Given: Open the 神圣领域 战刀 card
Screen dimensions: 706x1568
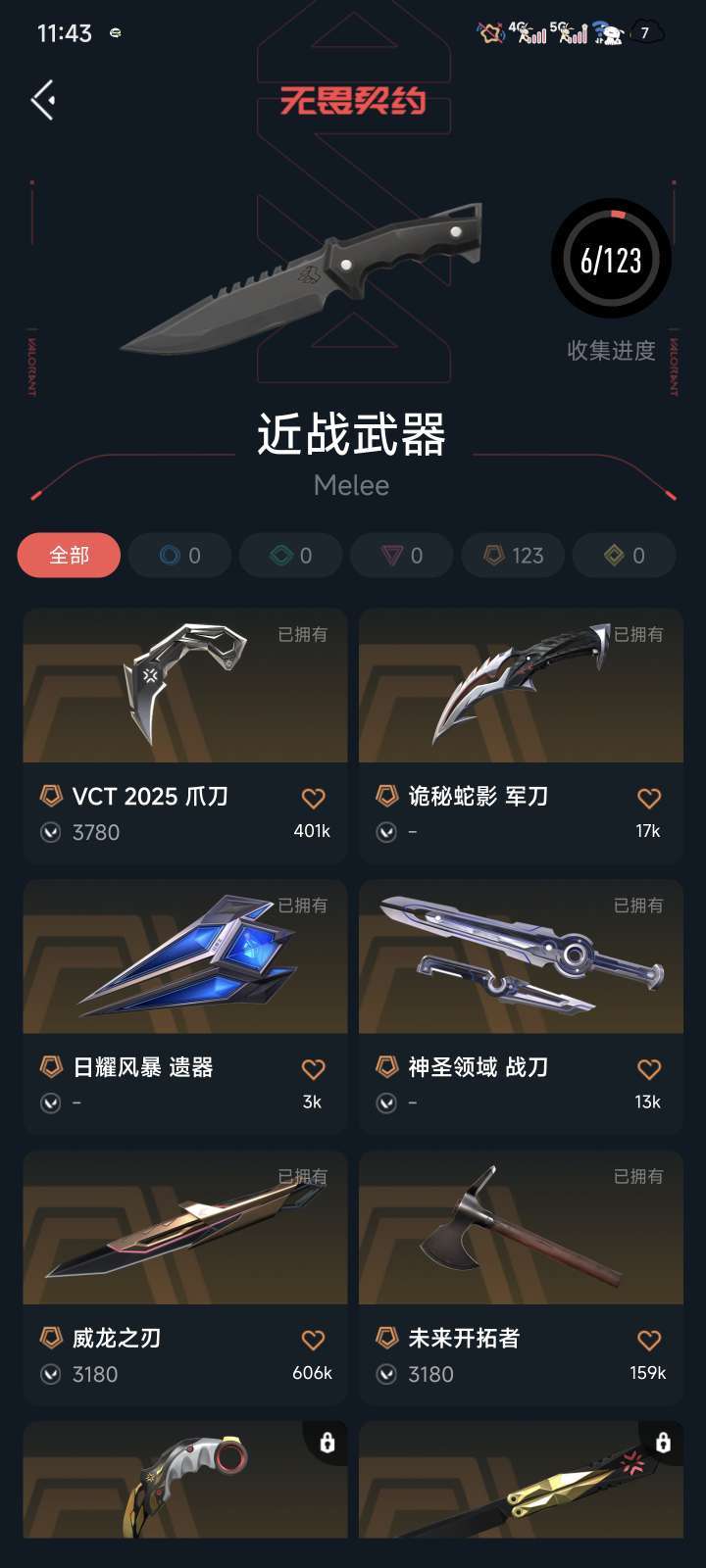Looking at the screenshot, I should pos(521,1006).
